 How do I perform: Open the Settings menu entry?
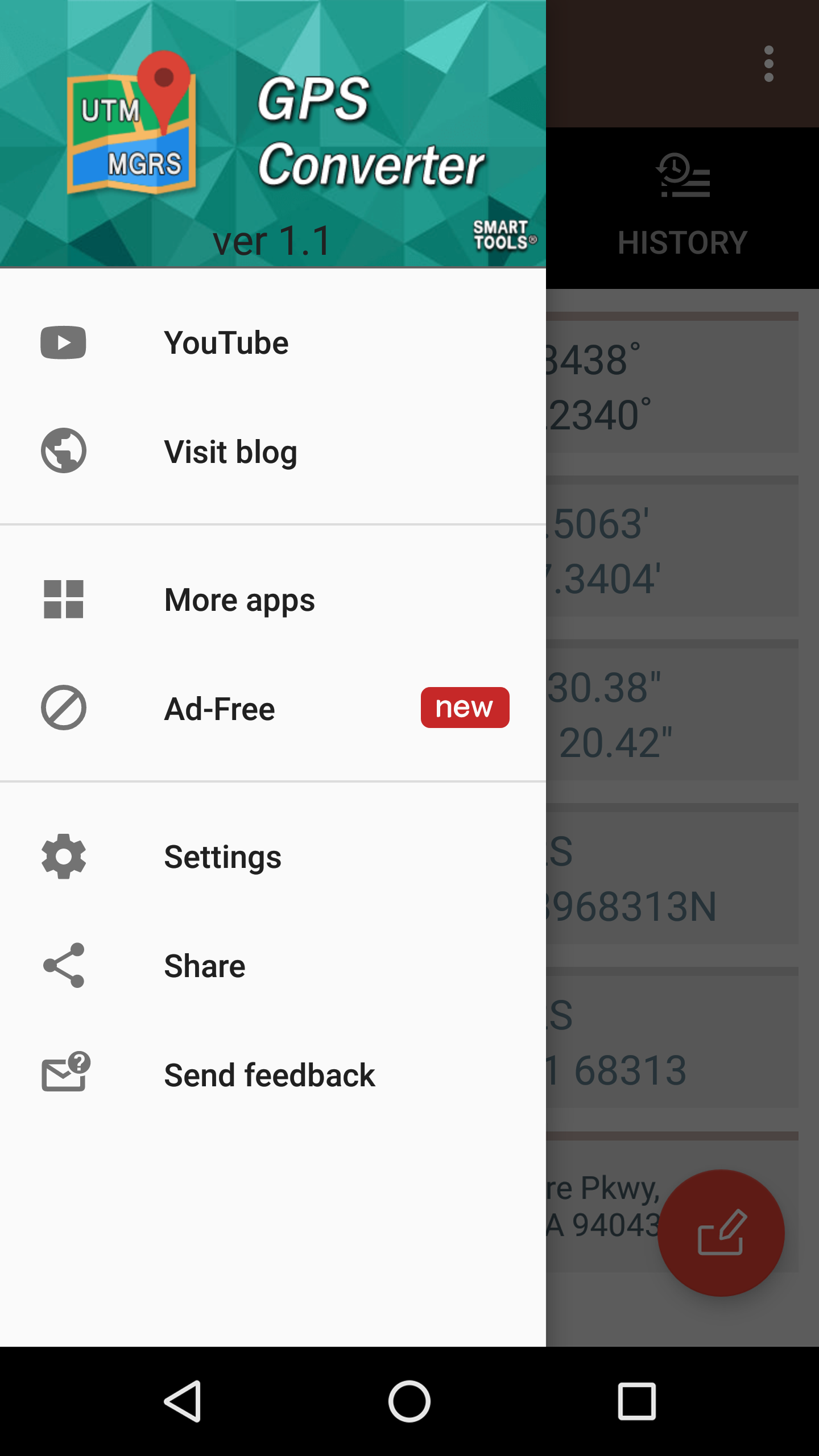pos(222,857)
